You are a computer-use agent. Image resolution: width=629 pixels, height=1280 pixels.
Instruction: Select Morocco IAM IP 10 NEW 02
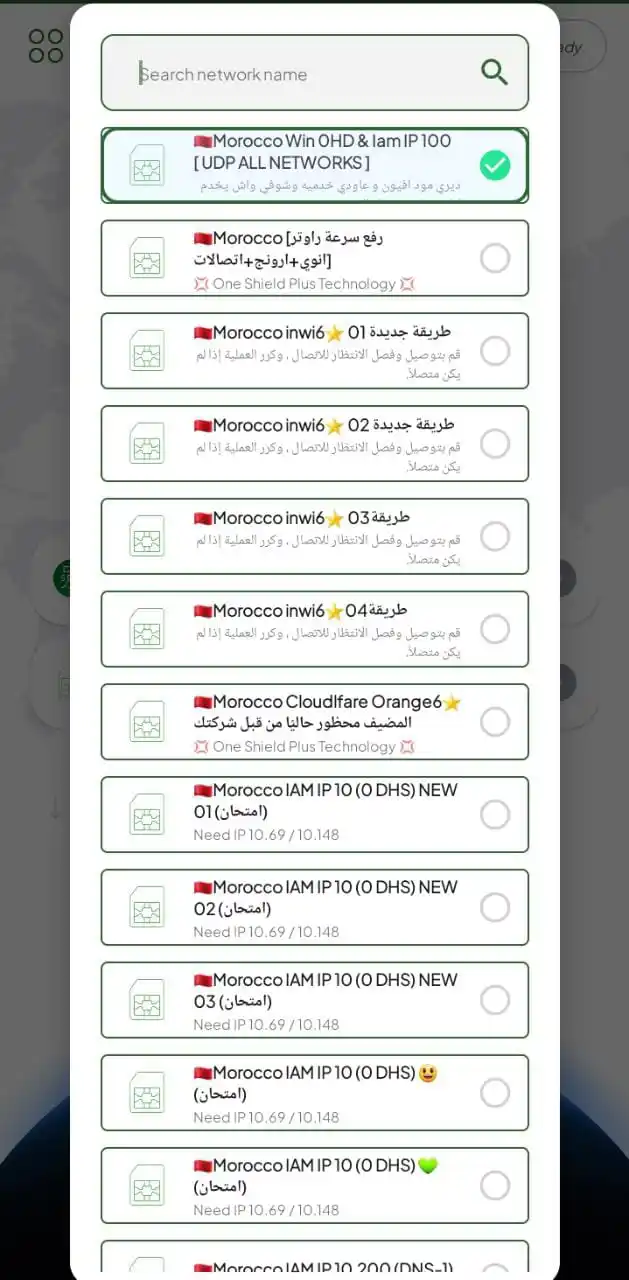click(x=314, y=907)
